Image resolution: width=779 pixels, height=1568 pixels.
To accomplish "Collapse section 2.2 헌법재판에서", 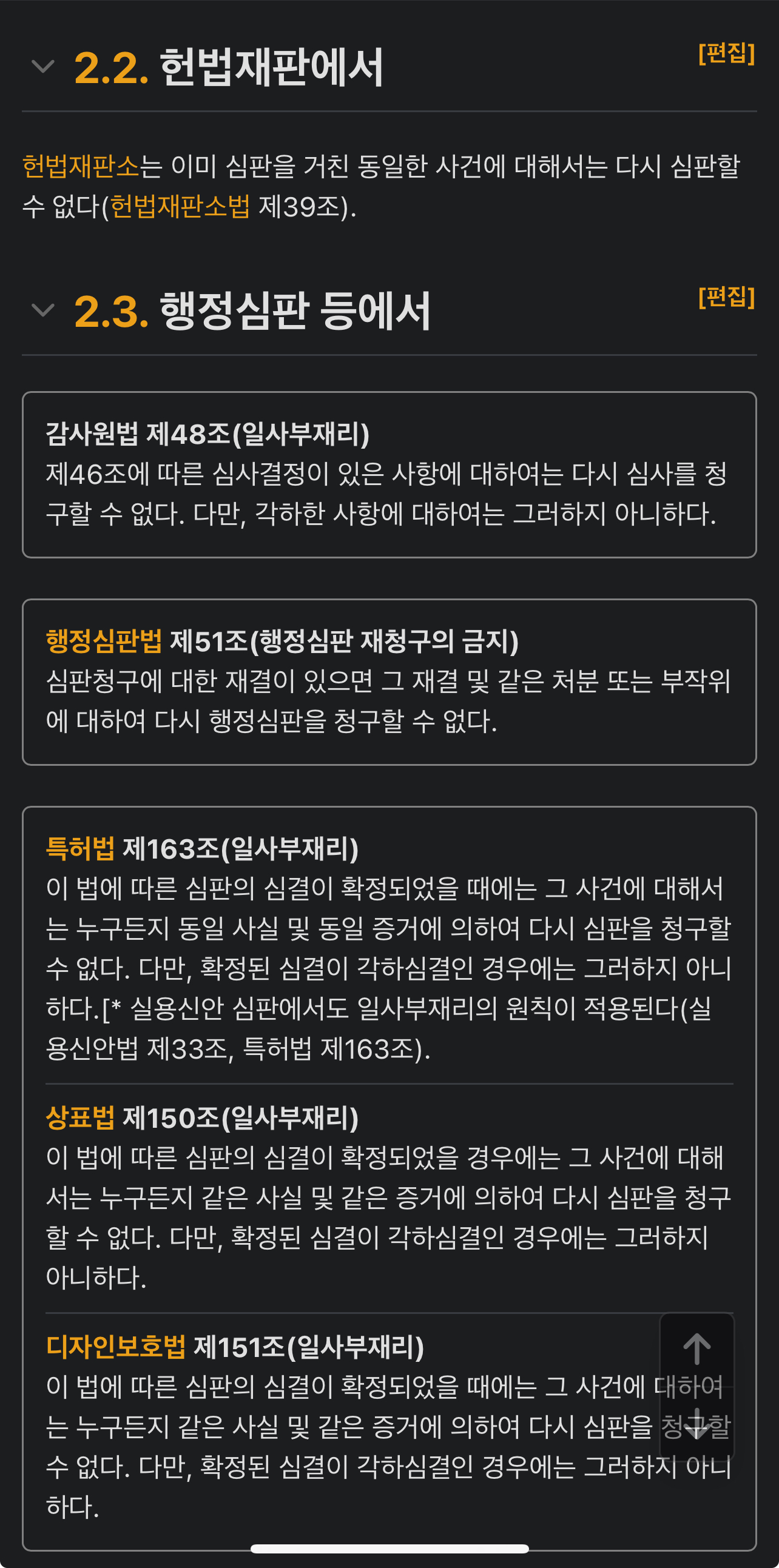I will pyautogui.click(x=42, y=66).
